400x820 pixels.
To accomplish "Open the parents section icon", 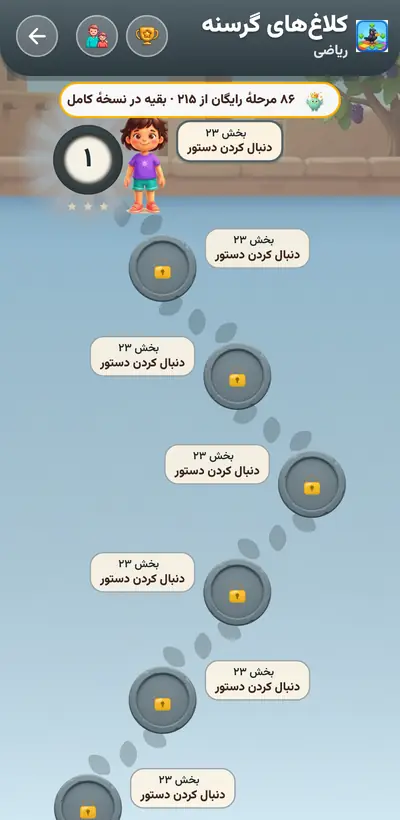I will pos(97,36).
